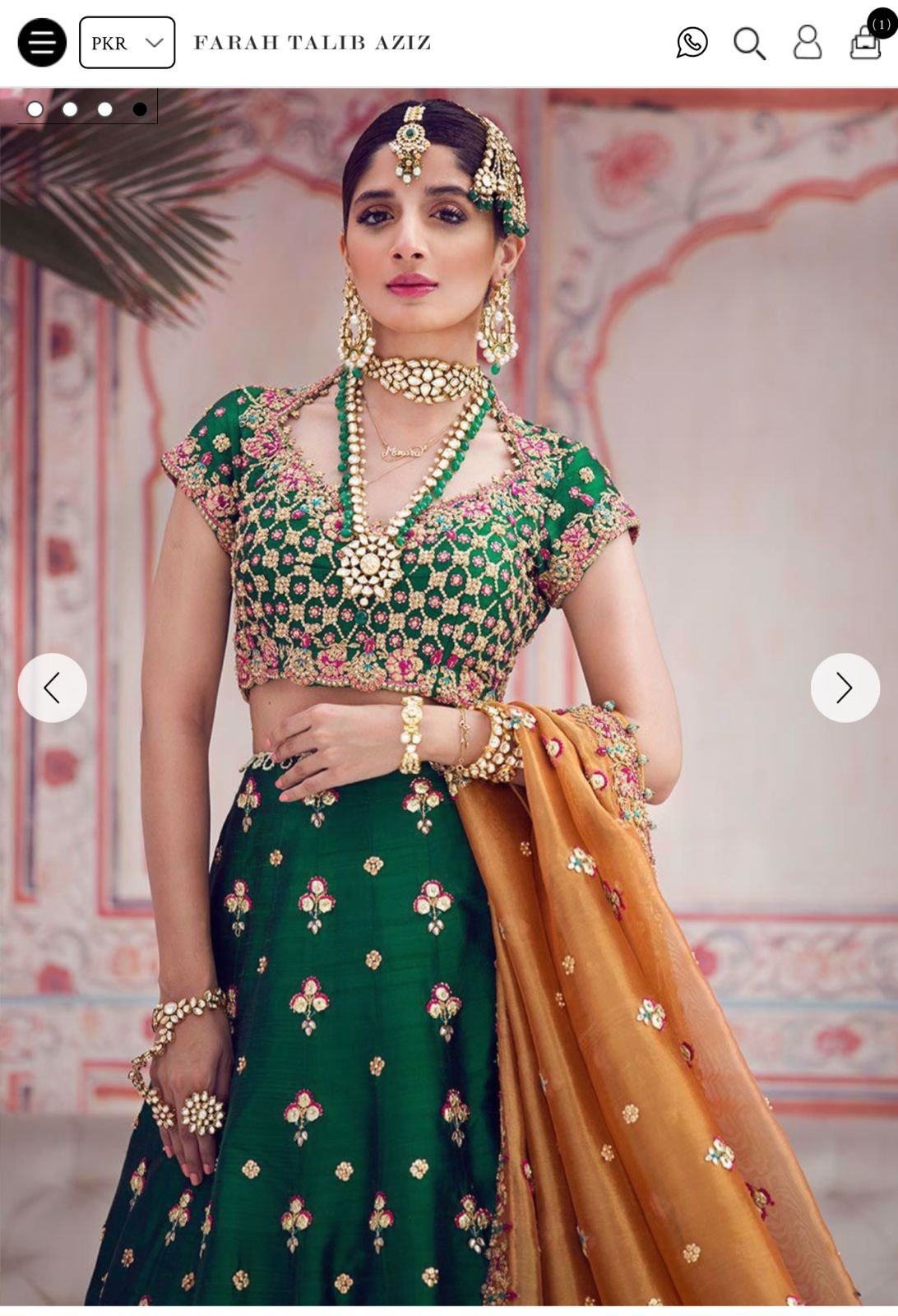Show the next product image

coord(845,688)
